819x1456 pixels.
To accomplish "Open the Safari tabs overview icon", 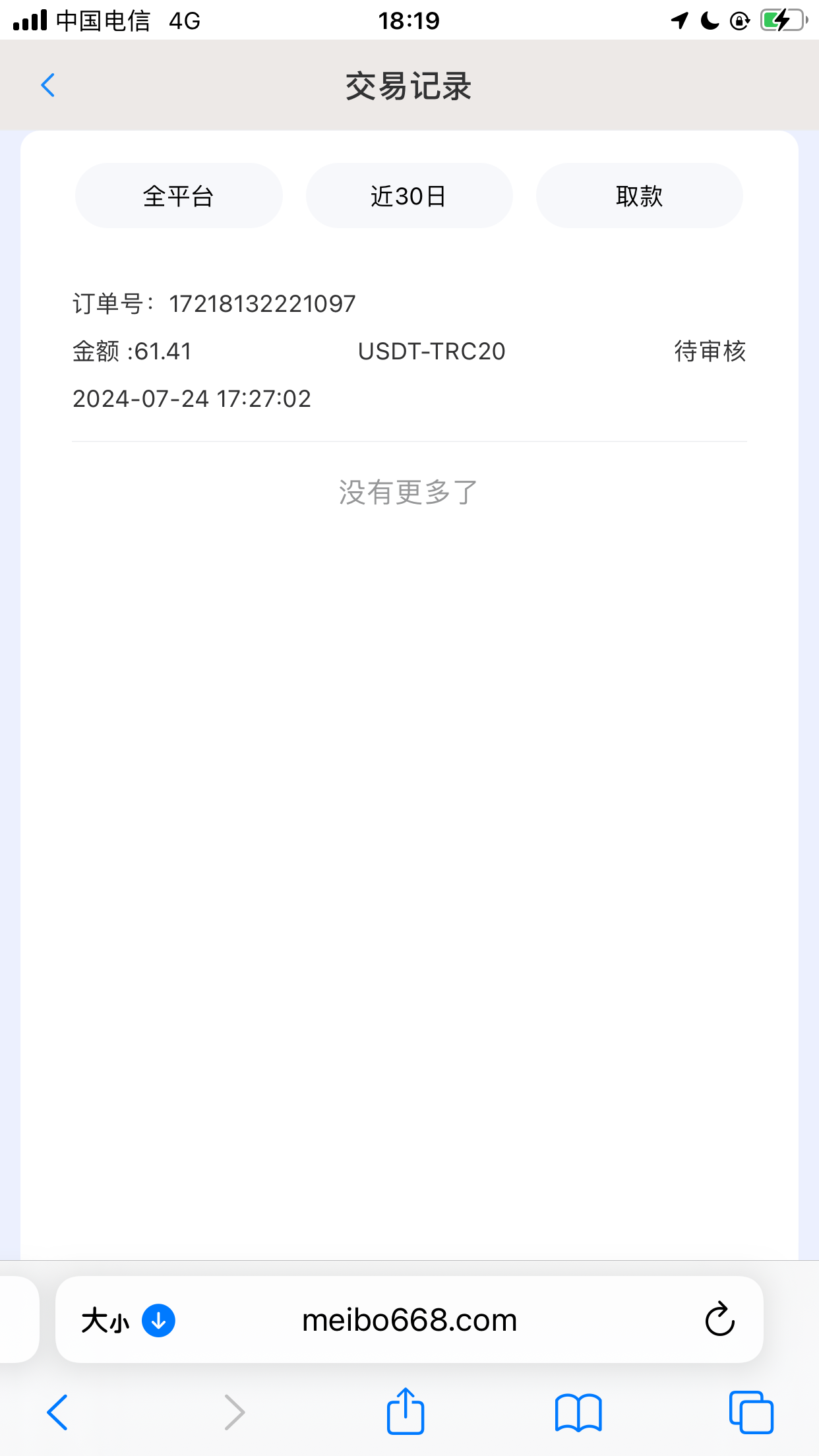I will [x=752, y=1411].
